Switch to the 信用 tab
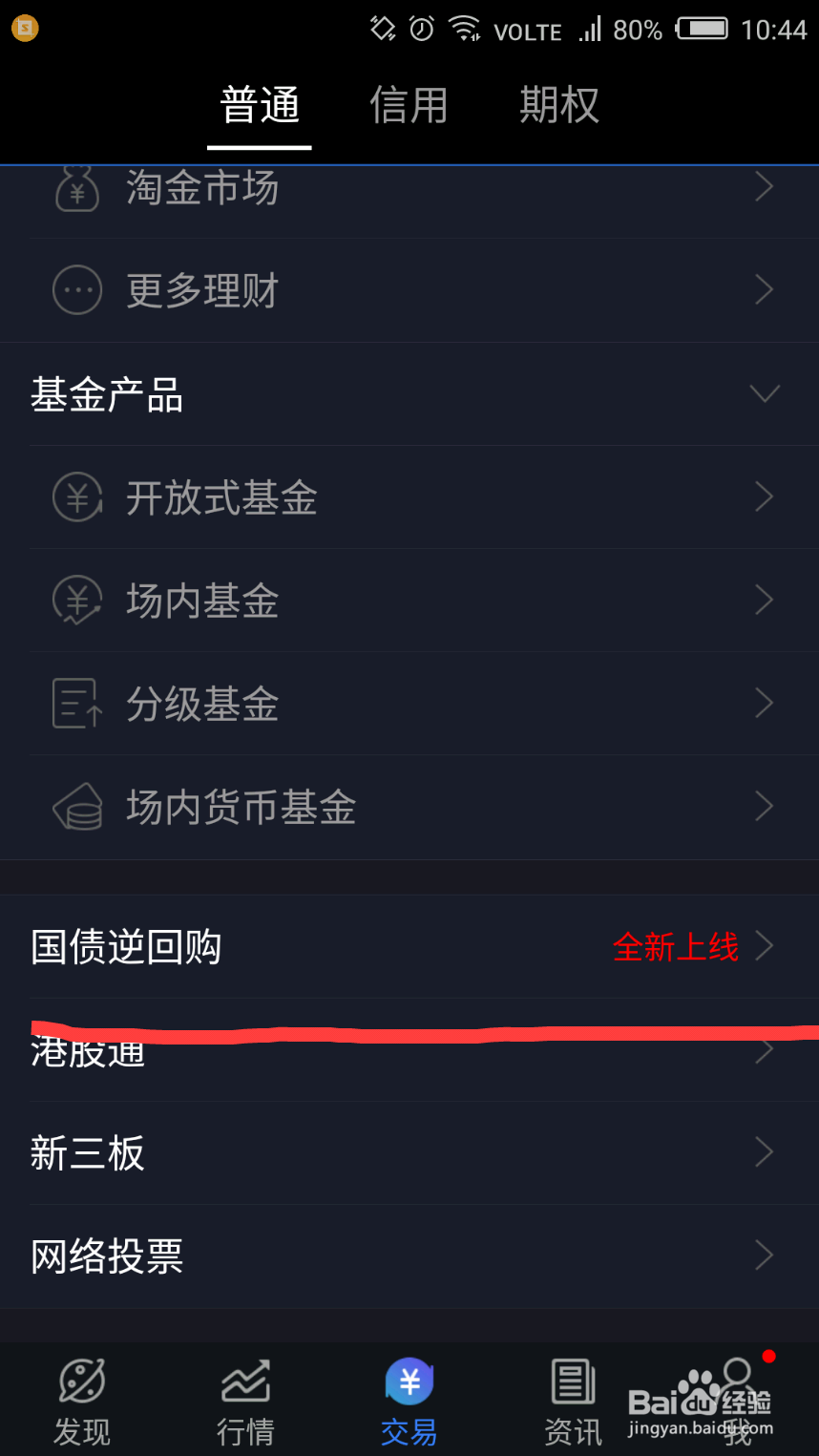 409,105
